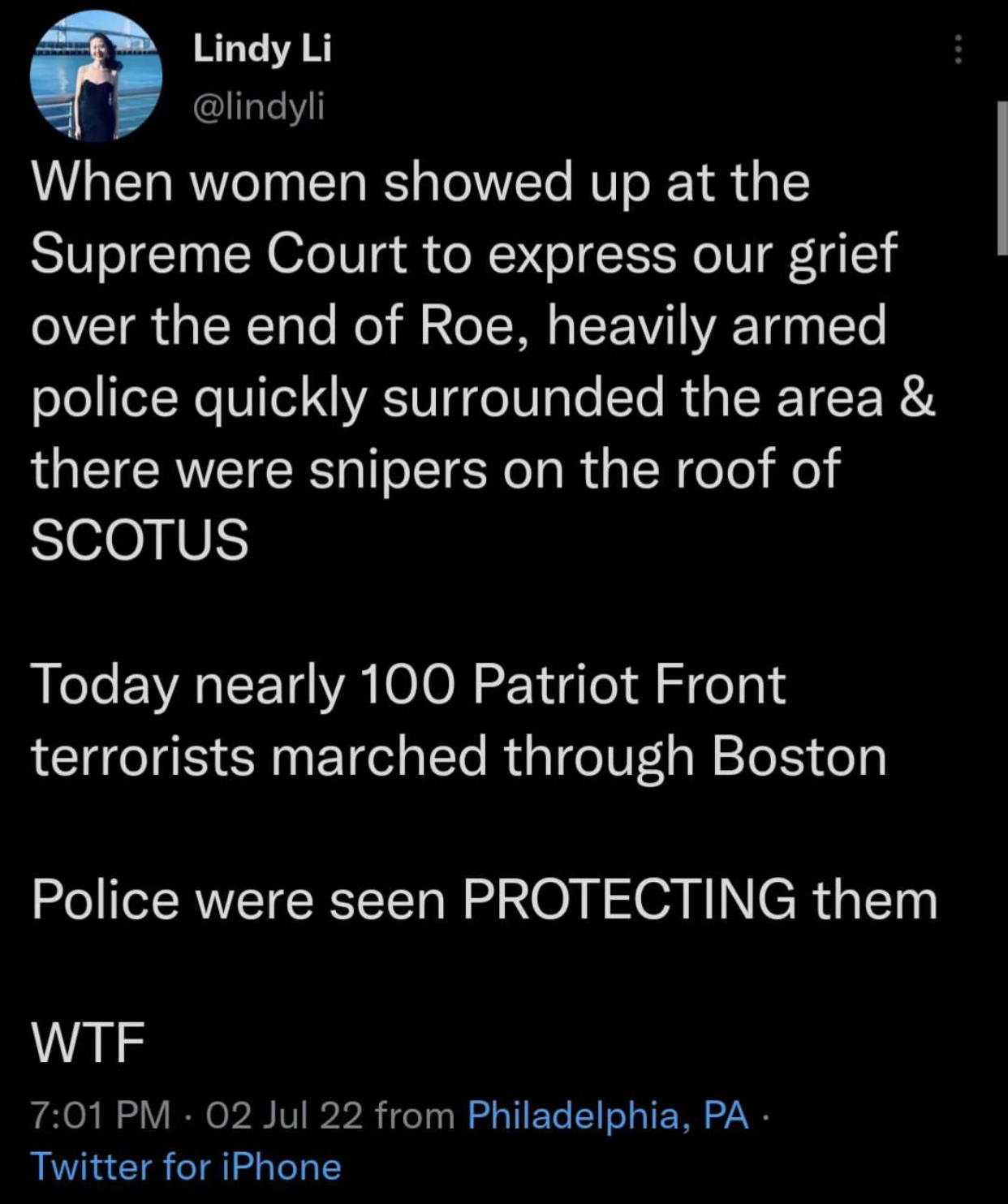
Task: Open the Philadelphia, PA location link
Action: (608, 1115)
